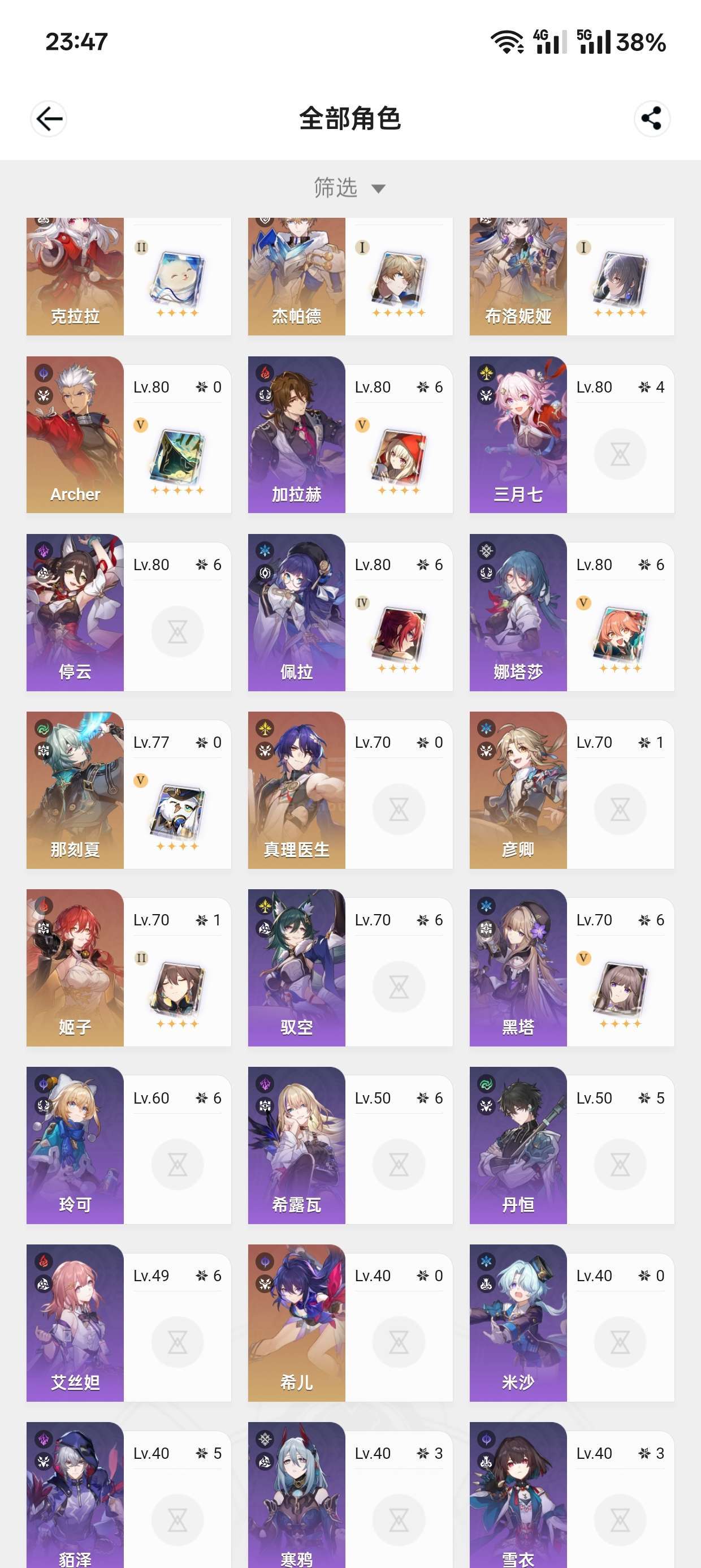Viewport: 701px width, 1568px height.
Task: View the 黑塔 character details
Action: tap(572, 968)
